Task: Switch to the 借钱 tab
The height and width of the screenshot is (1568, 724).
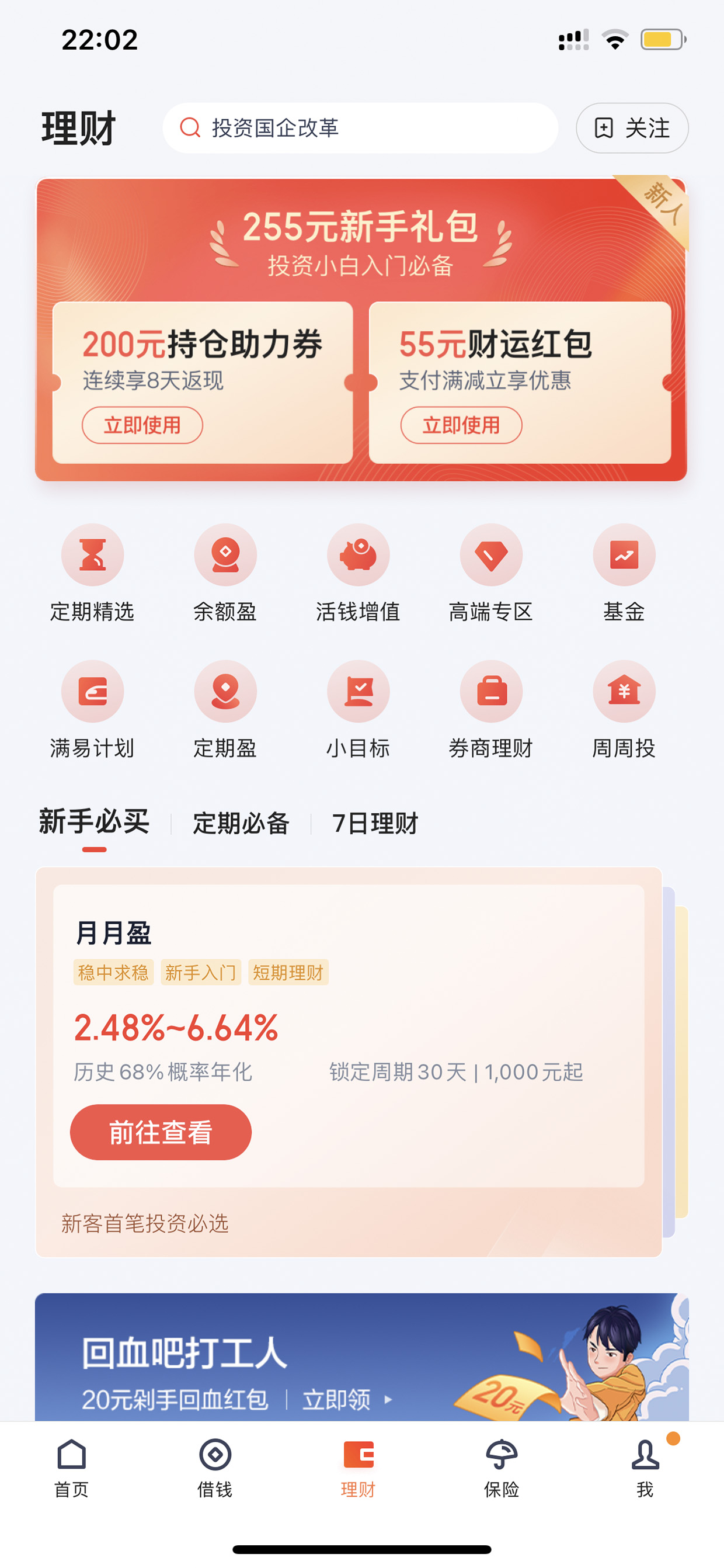Action: point(215,1468)
